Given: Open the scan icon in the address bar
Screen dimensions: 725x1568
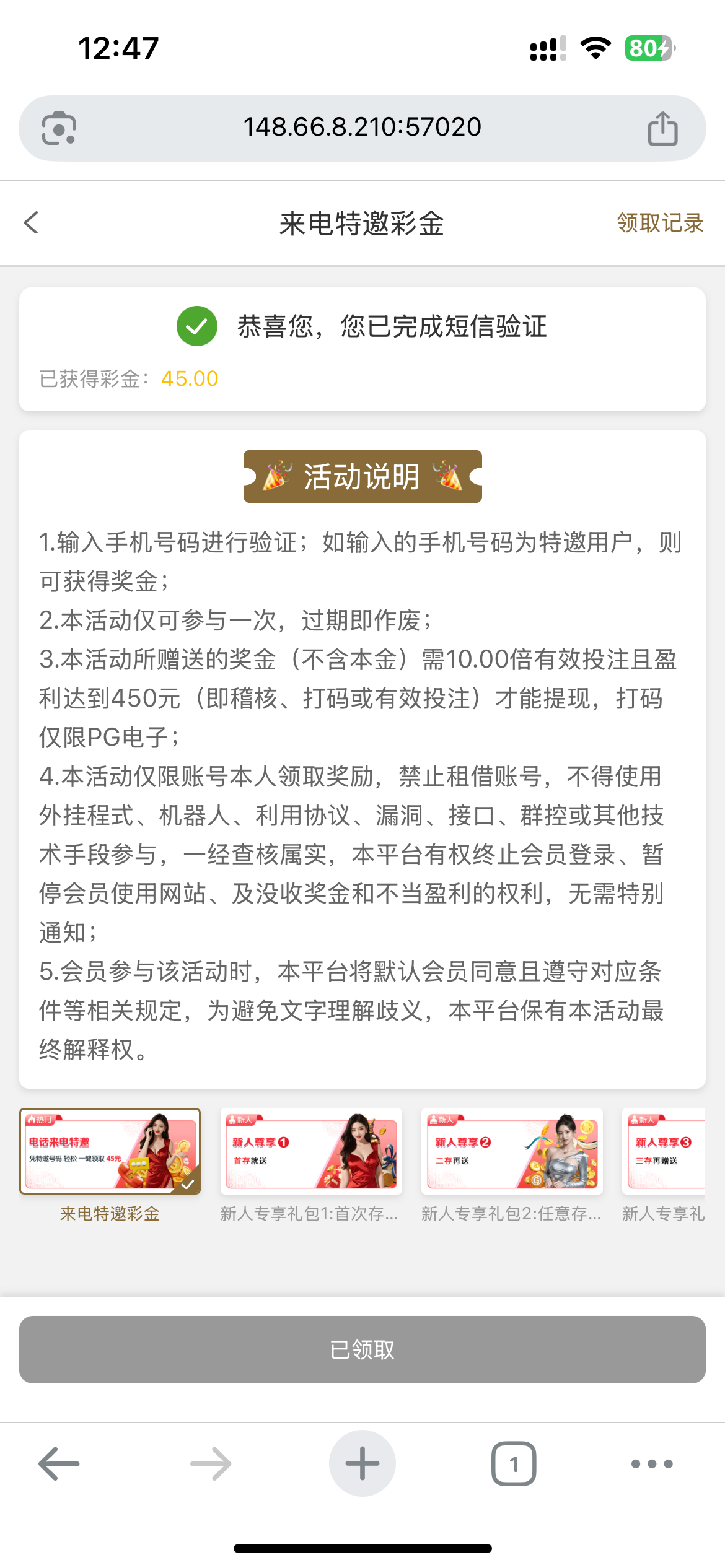Looking at the screenshot, I should click(59, 128).
